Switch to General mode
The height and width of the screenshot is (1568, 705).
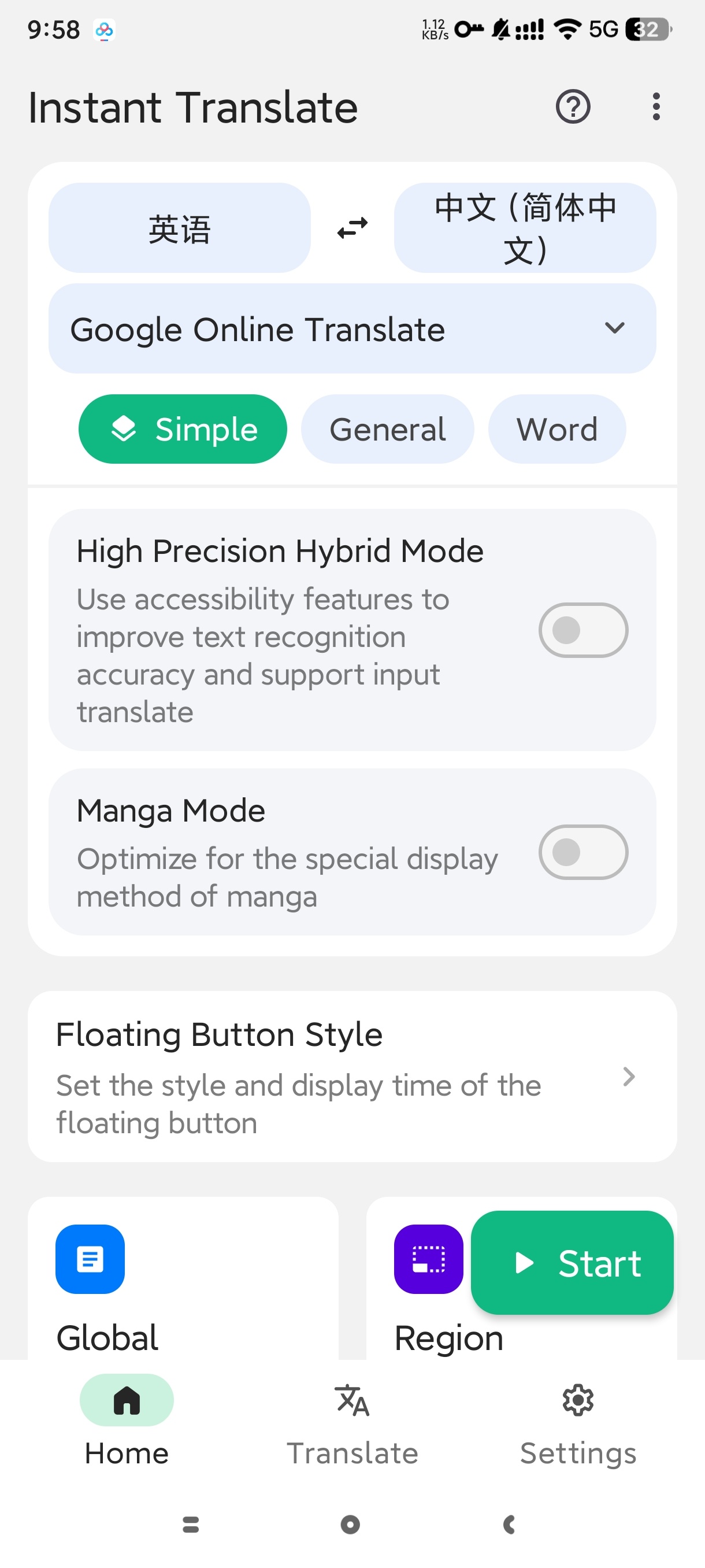point(387,429)
